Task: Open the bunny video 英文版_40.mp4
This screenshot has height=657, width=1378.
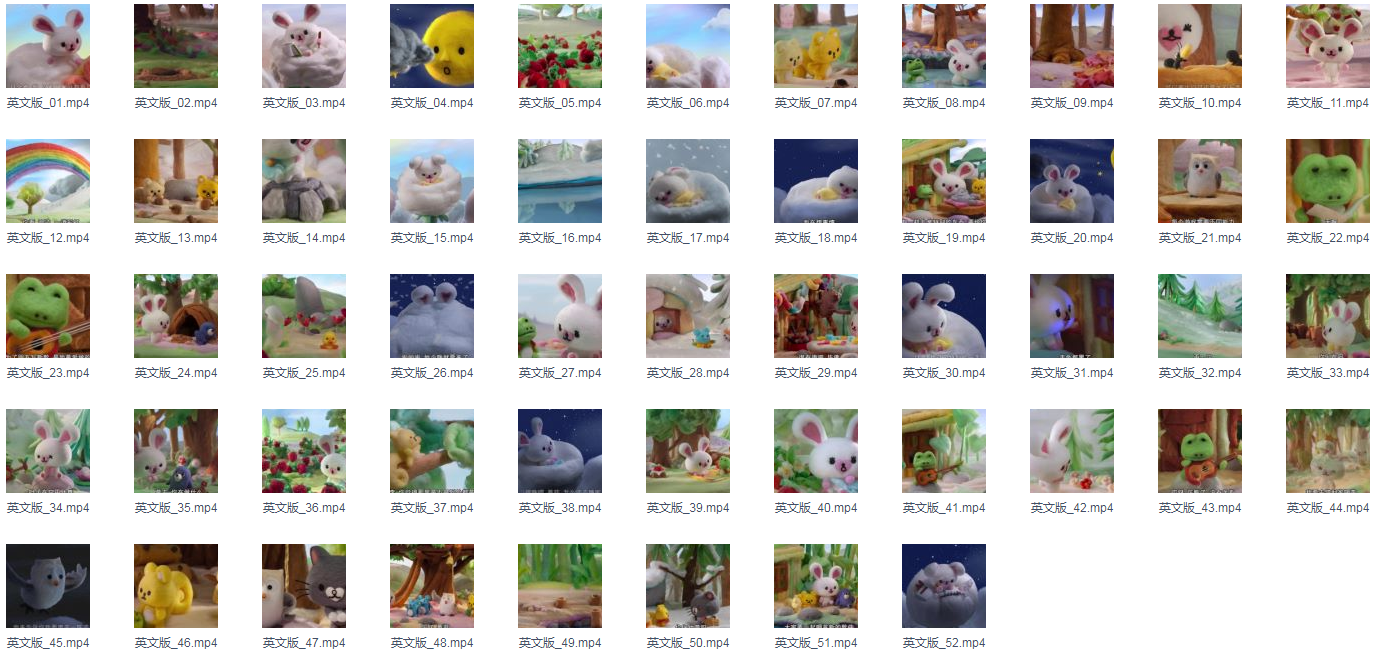Action: (x=816, y=451)
